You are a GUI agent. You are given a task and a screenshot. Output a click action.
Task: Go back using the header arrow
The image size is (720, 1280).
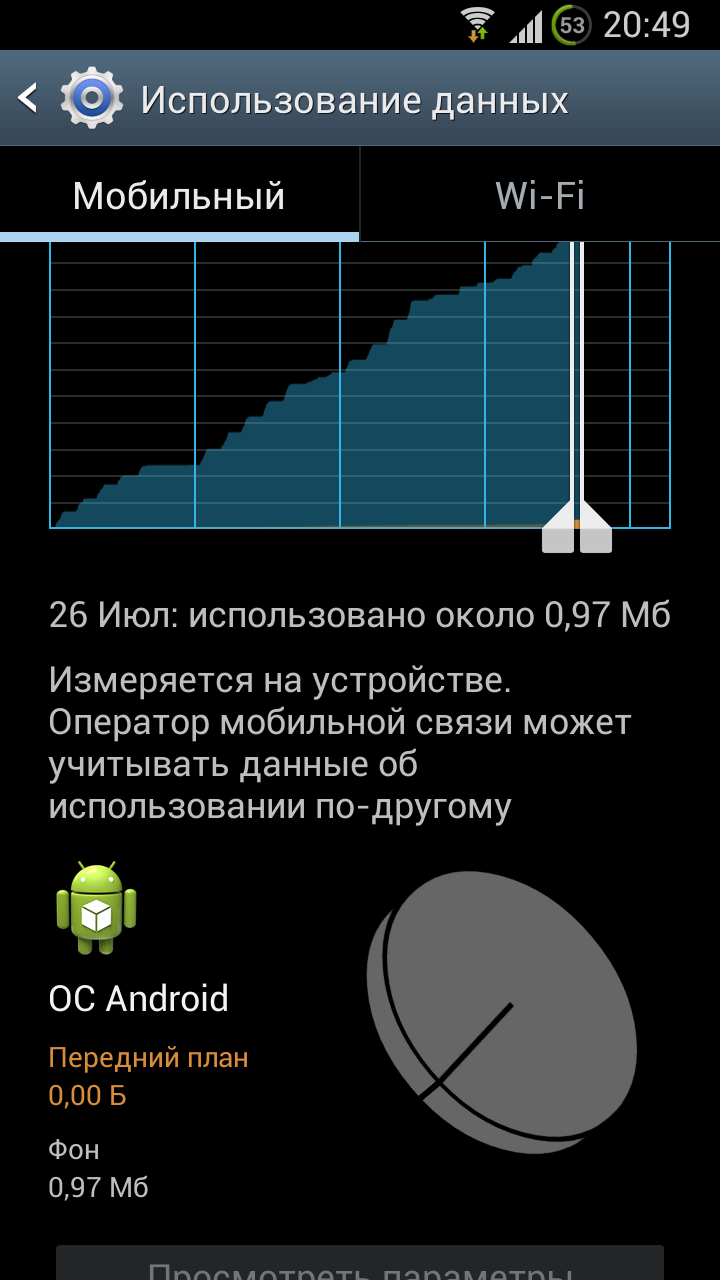coord(28,98)
